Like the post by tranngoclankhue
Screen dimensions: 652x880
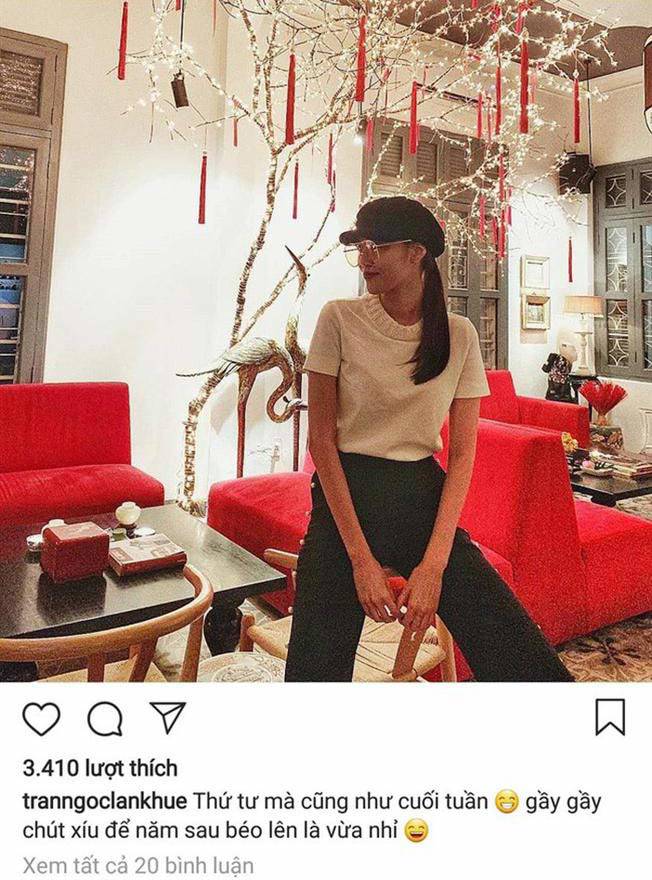[x=41, y=718]
